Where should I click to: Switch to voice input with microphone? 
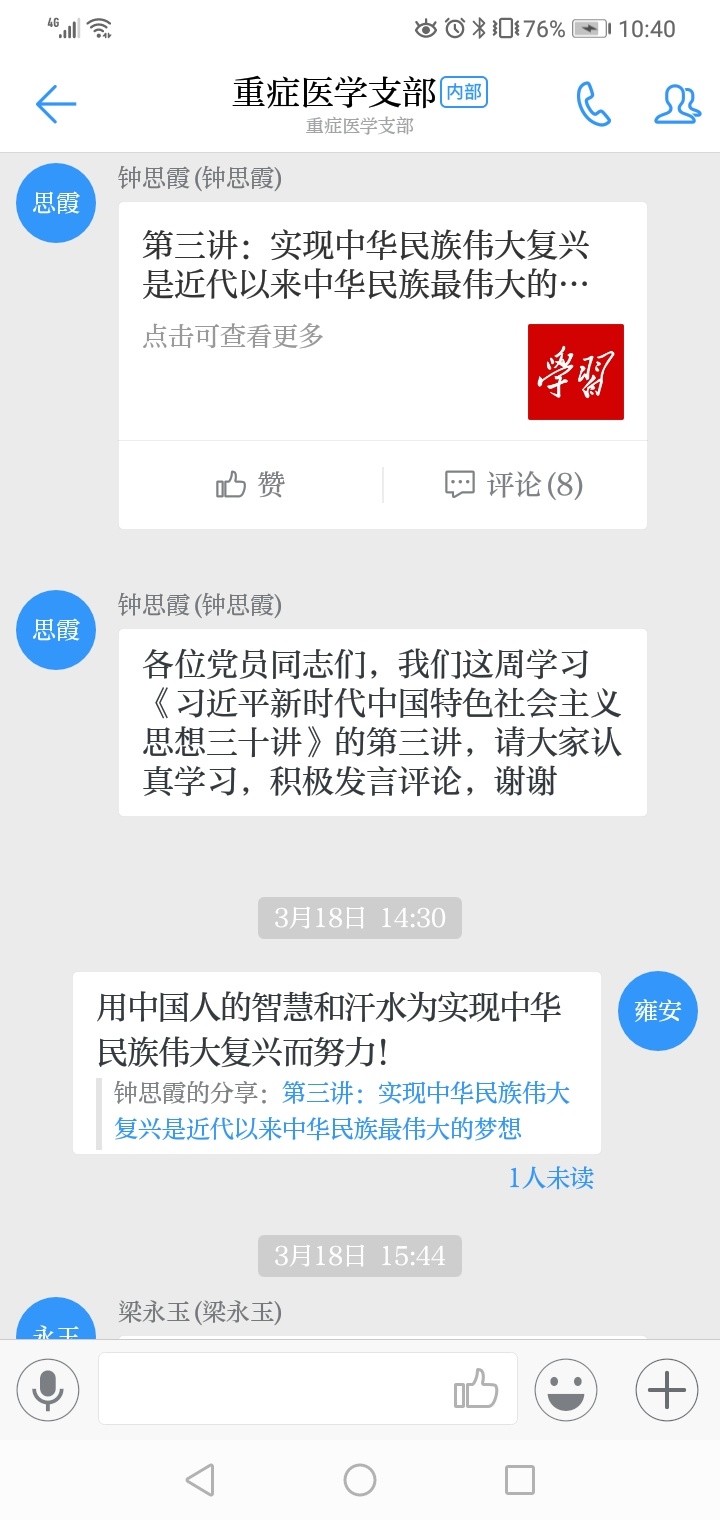point(47,1389)
